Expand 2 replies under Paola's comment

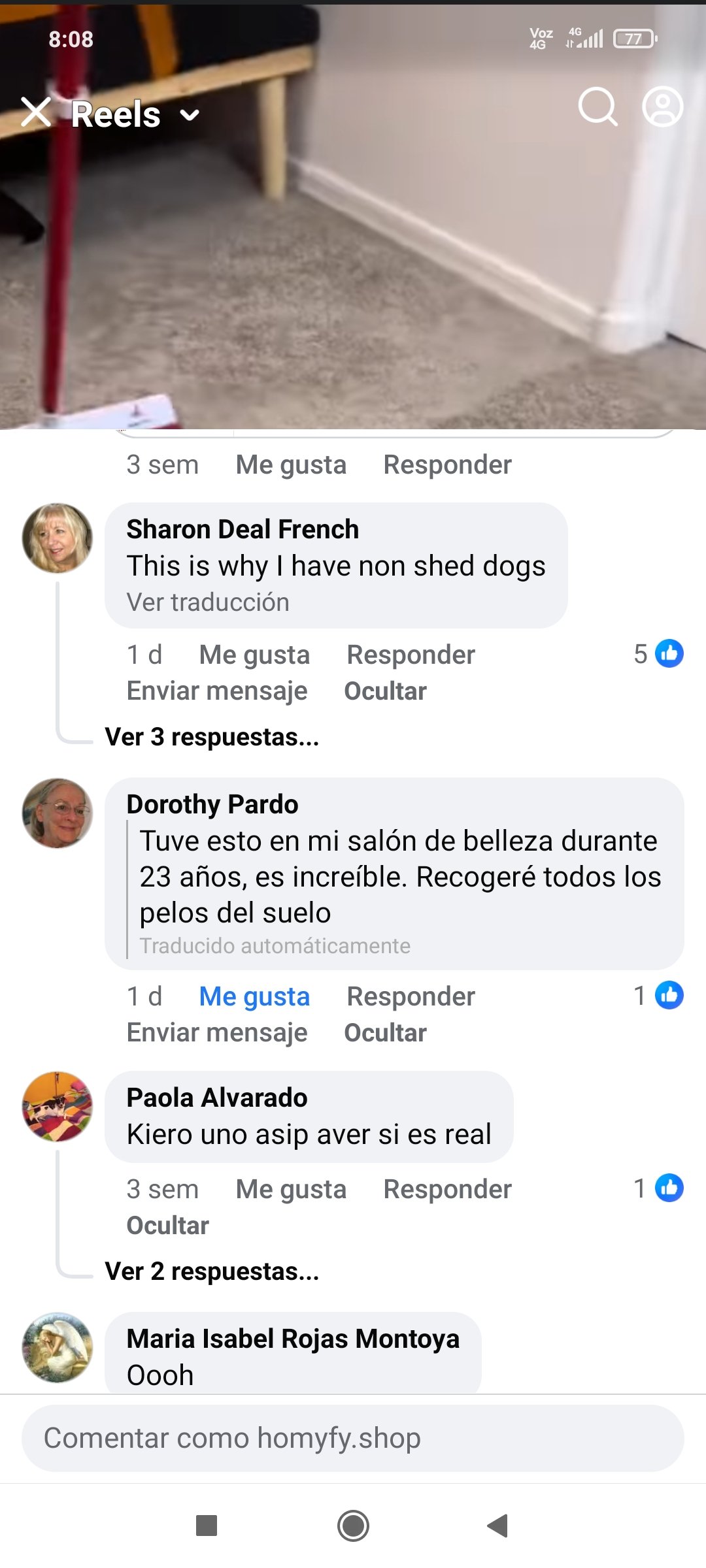click(212, 1271)
